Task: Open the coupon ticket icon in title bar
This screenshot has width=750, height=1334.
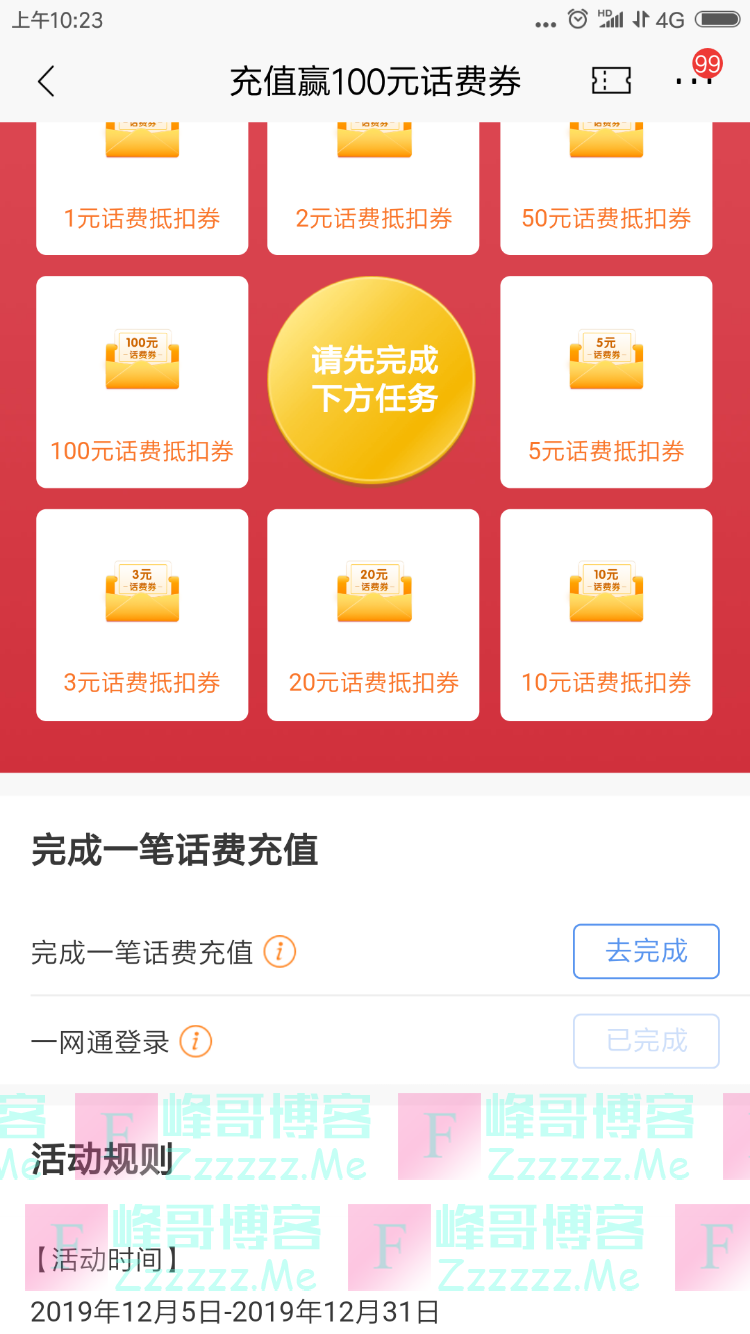Action: point(611,81)
